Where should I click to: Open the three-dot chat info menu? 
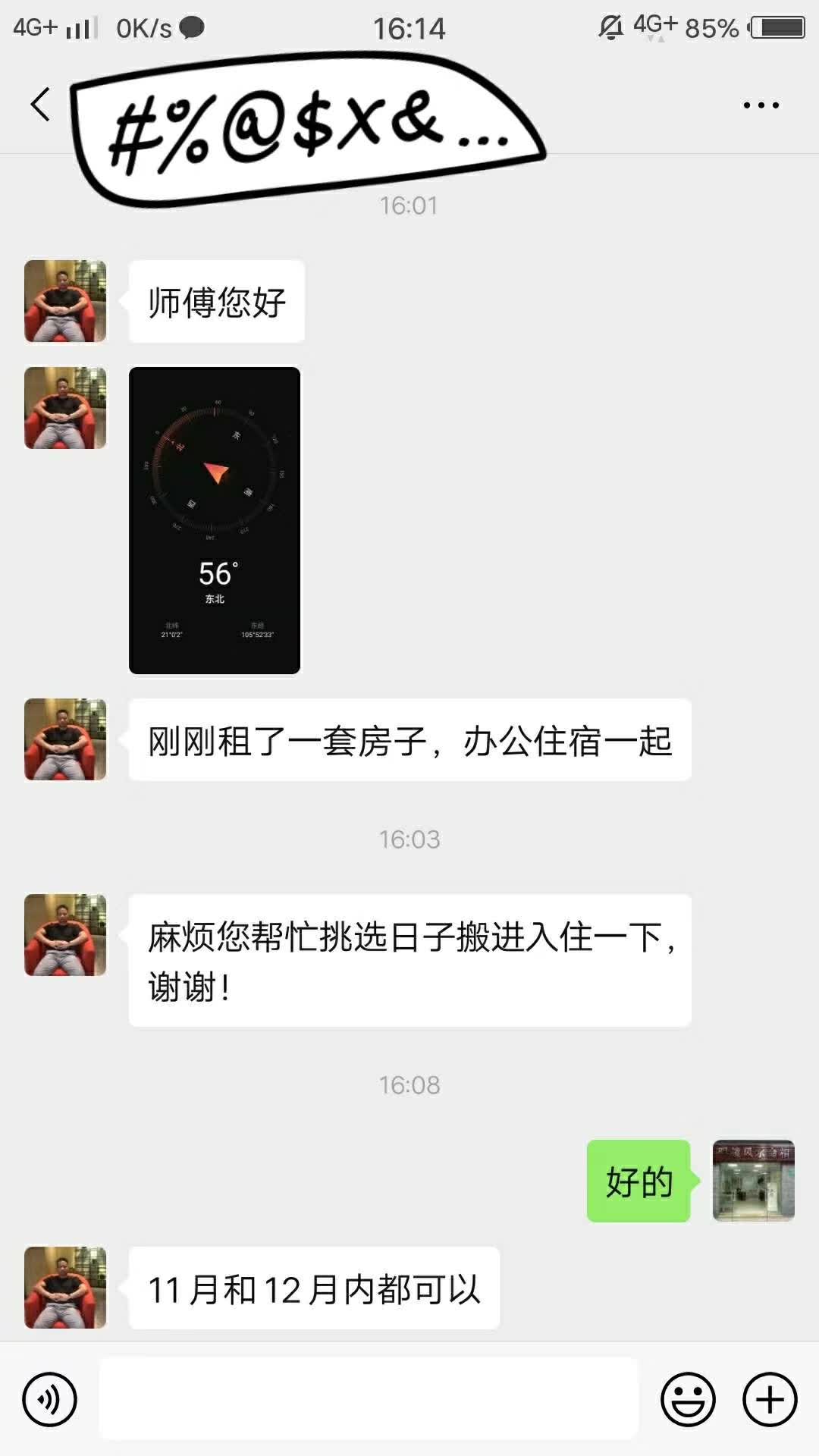tap(761, 105)
